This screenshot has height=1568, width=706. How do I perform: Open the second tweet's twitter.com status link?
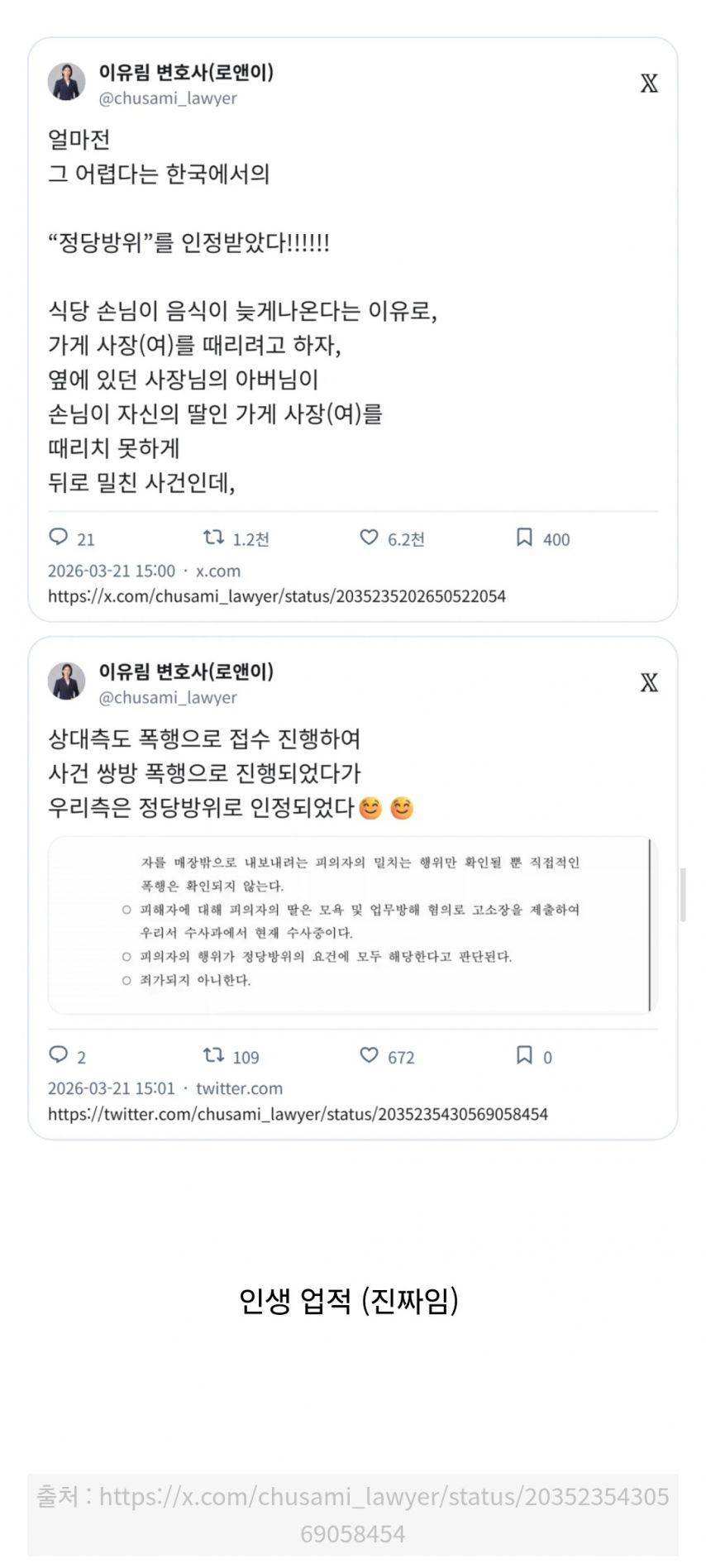click(298, 1114)
